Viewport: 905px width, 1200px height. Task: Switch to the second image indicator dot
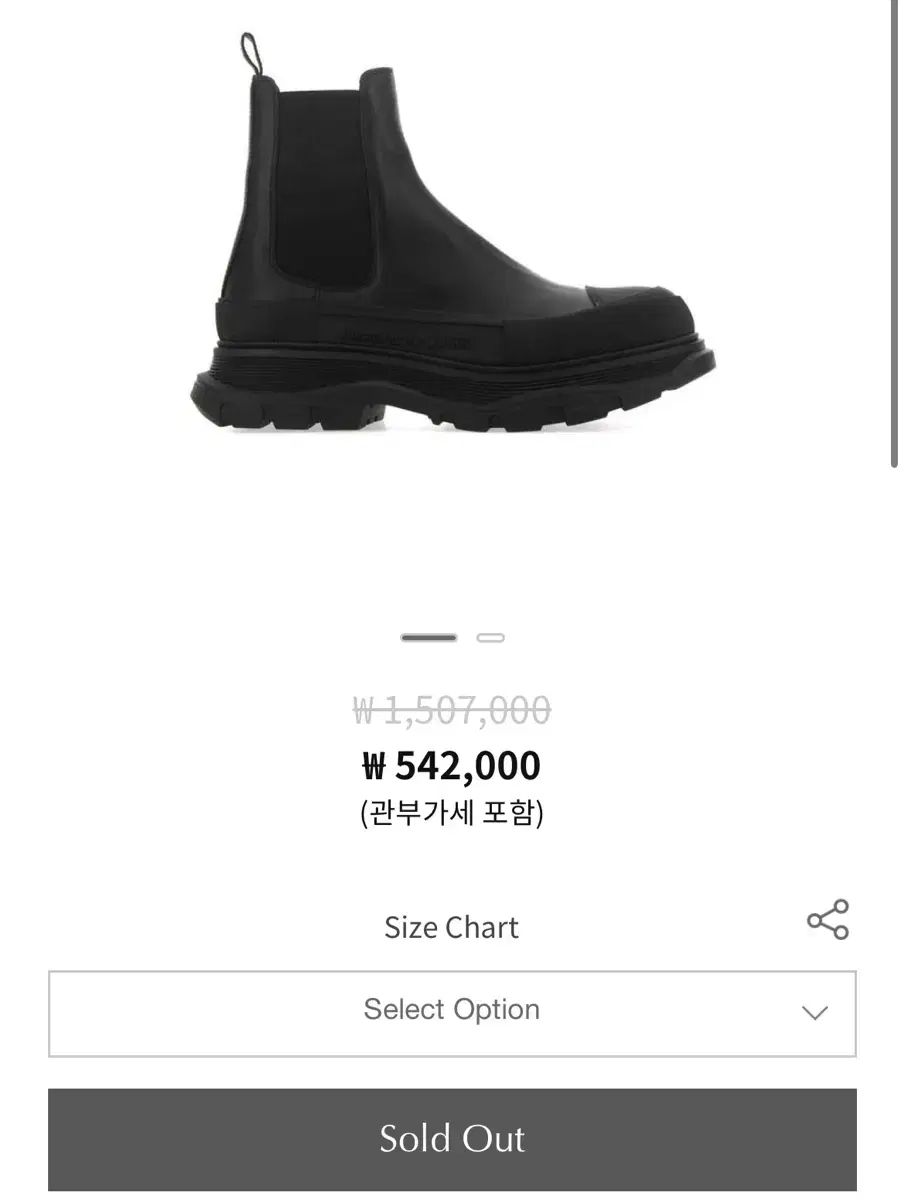coord(489,637)
